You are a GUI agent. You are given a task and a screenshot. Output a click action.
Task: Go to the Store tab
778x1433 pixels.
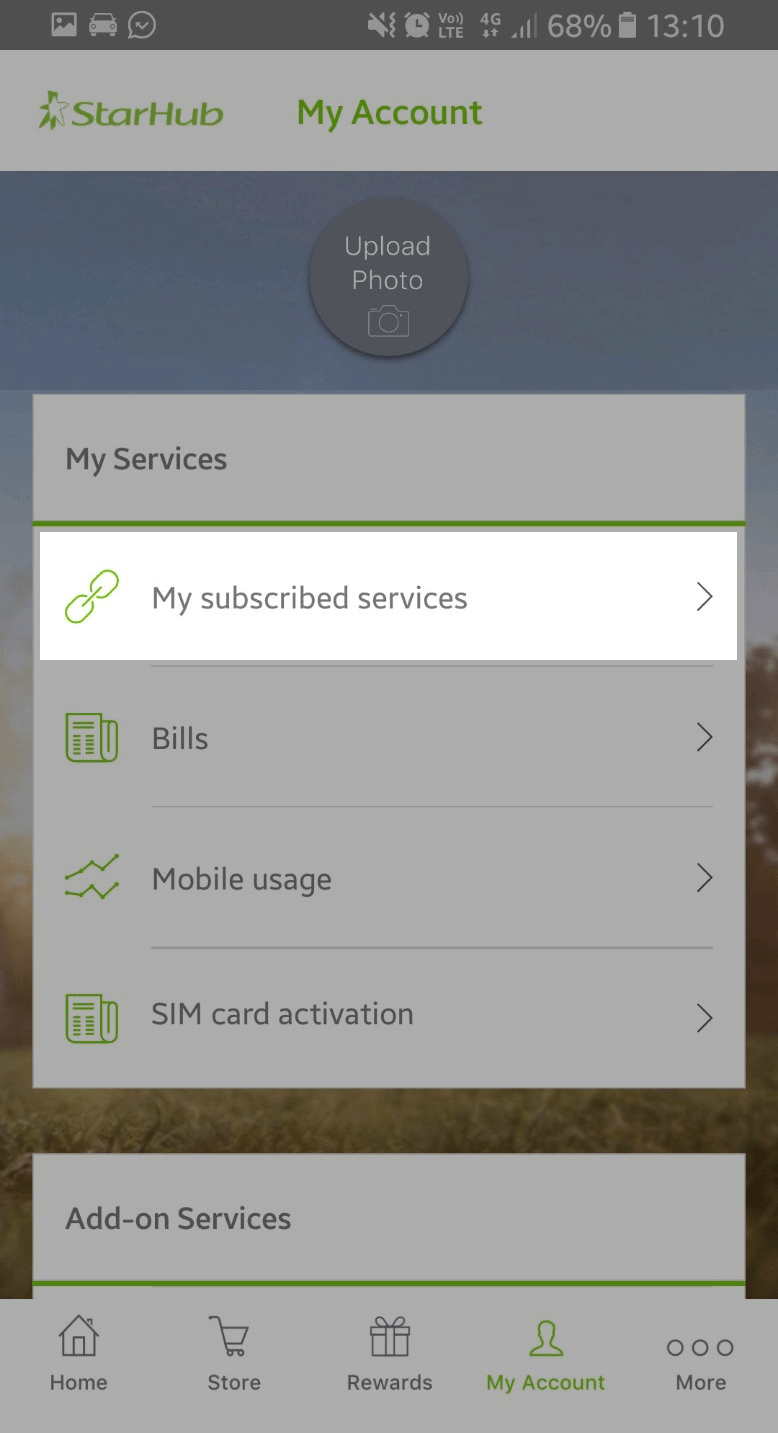[x=233, y=1355]
